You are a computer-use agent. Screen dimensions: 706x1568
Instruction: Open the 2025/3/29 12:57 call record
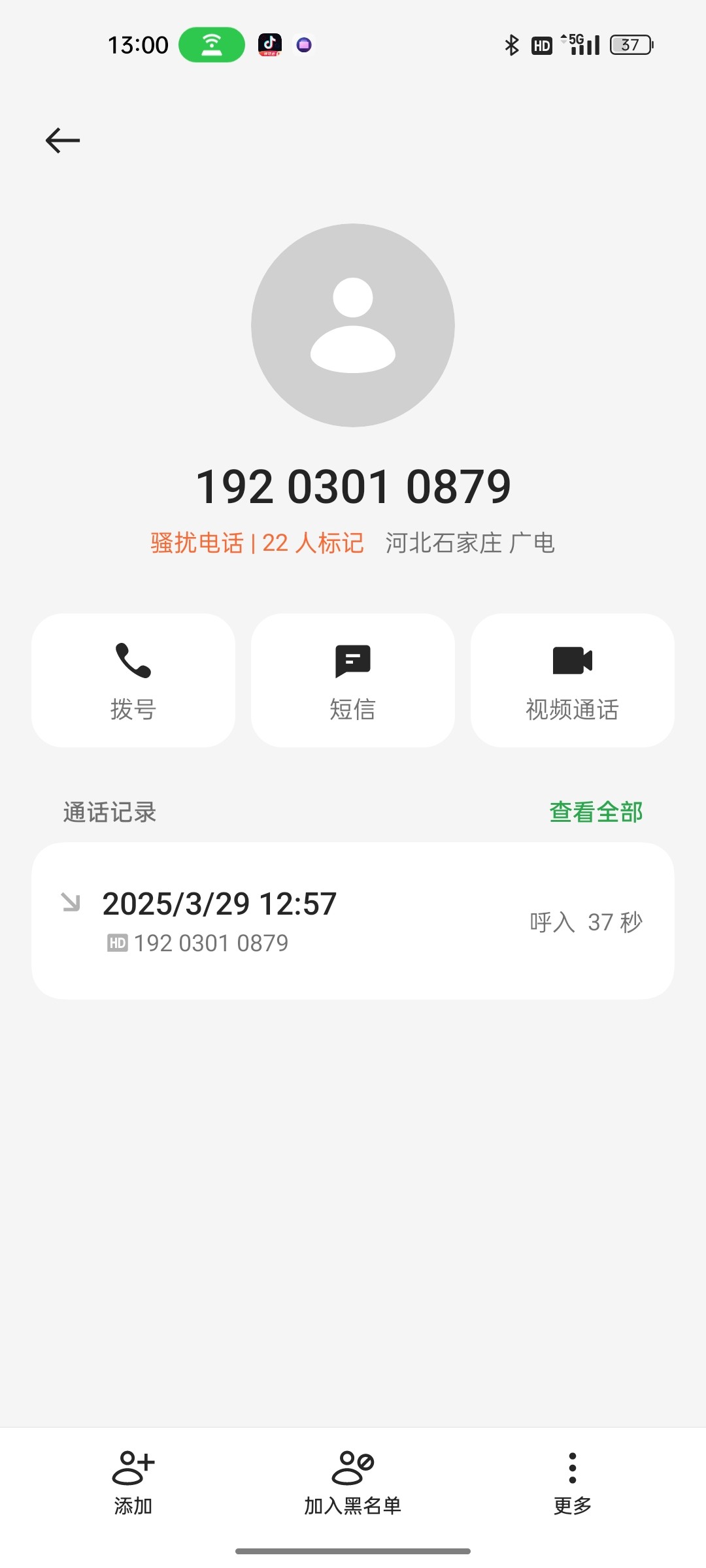click(353, 921)
